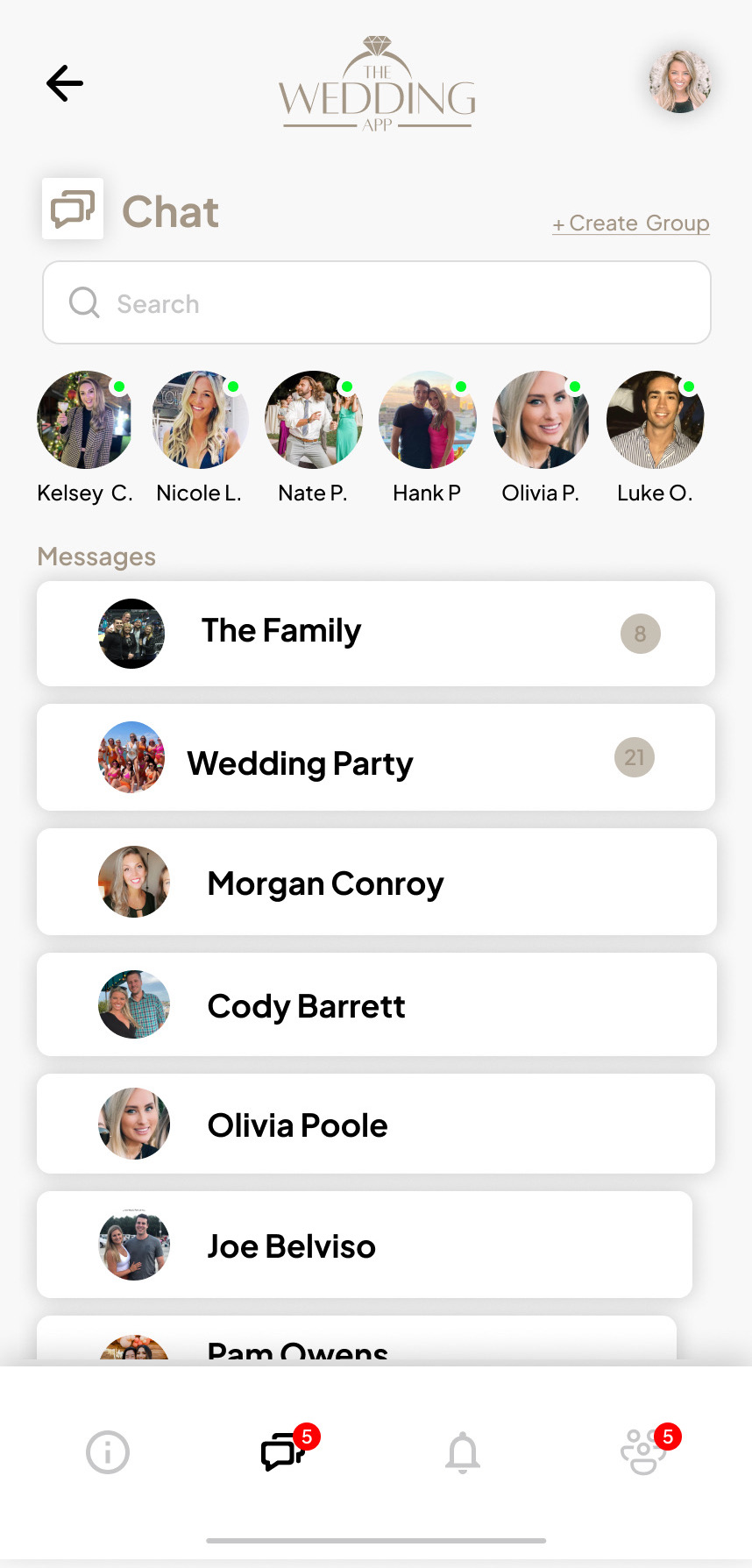
Task: Tap Hank P's avatar
Action: point(427,420)
